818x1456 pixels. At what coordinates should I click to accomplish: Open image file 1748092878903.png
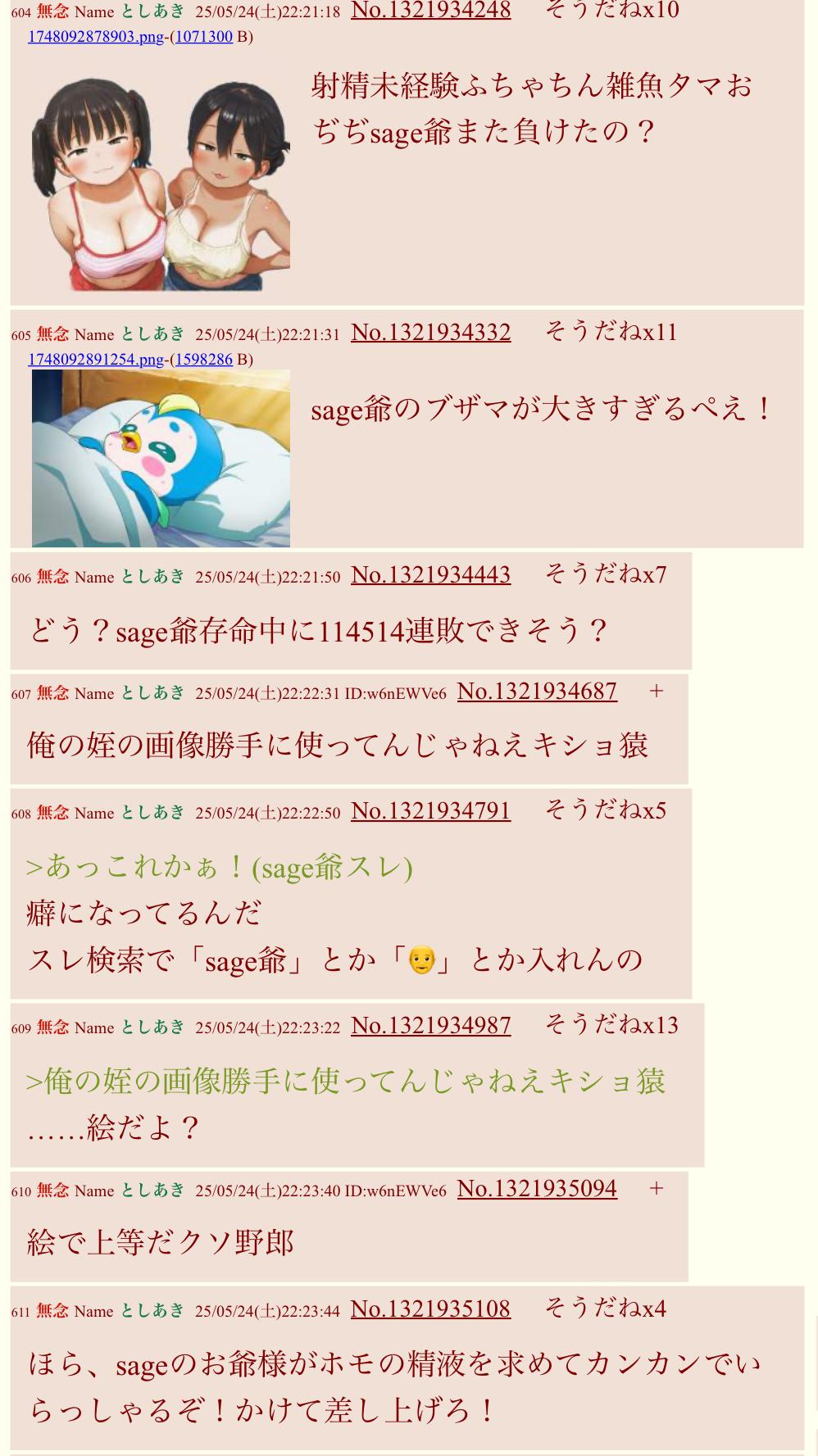pyautogui.click(x=95, y=37)
